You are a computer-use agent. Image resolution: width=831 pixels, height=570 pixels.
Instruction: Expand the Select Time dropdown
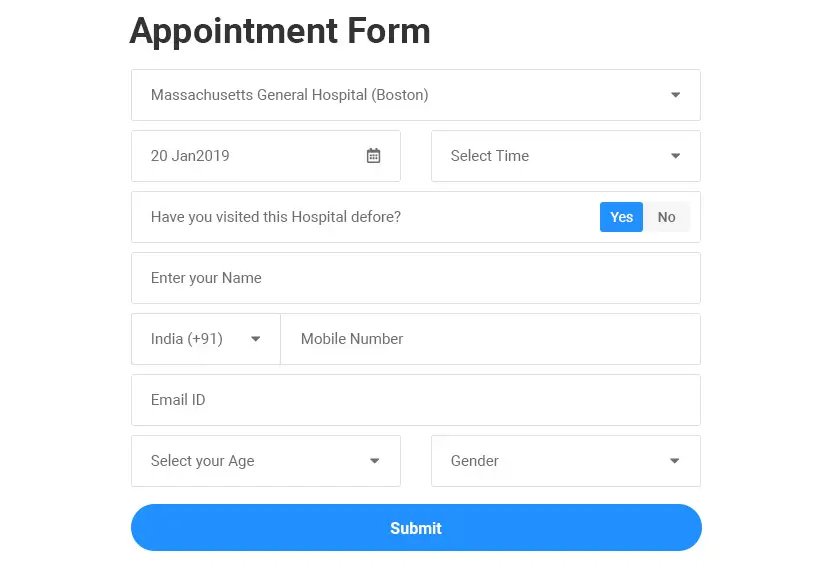pyautogui.click(x=565, y=156)
